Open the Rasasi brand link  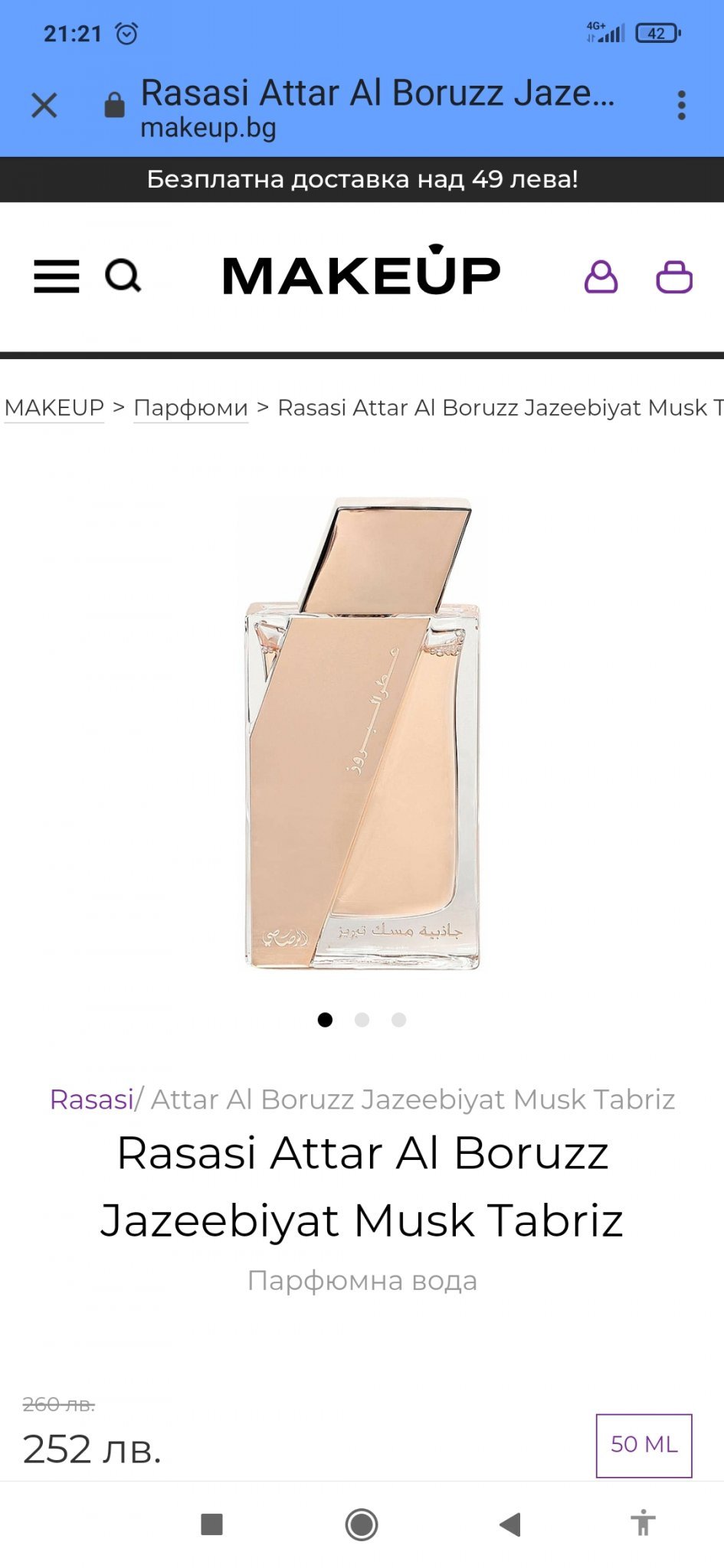point(91,1099)
